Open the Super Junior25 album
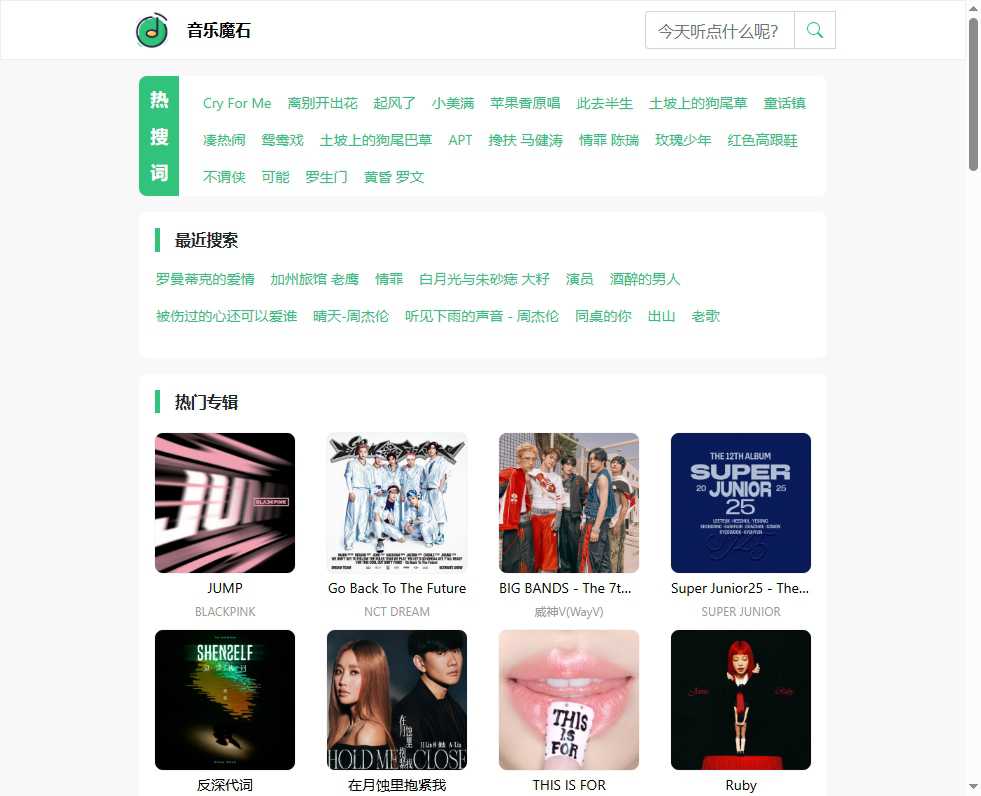This screenshot has height=796, width=981. pyautogui.click(x=741, y=503)
